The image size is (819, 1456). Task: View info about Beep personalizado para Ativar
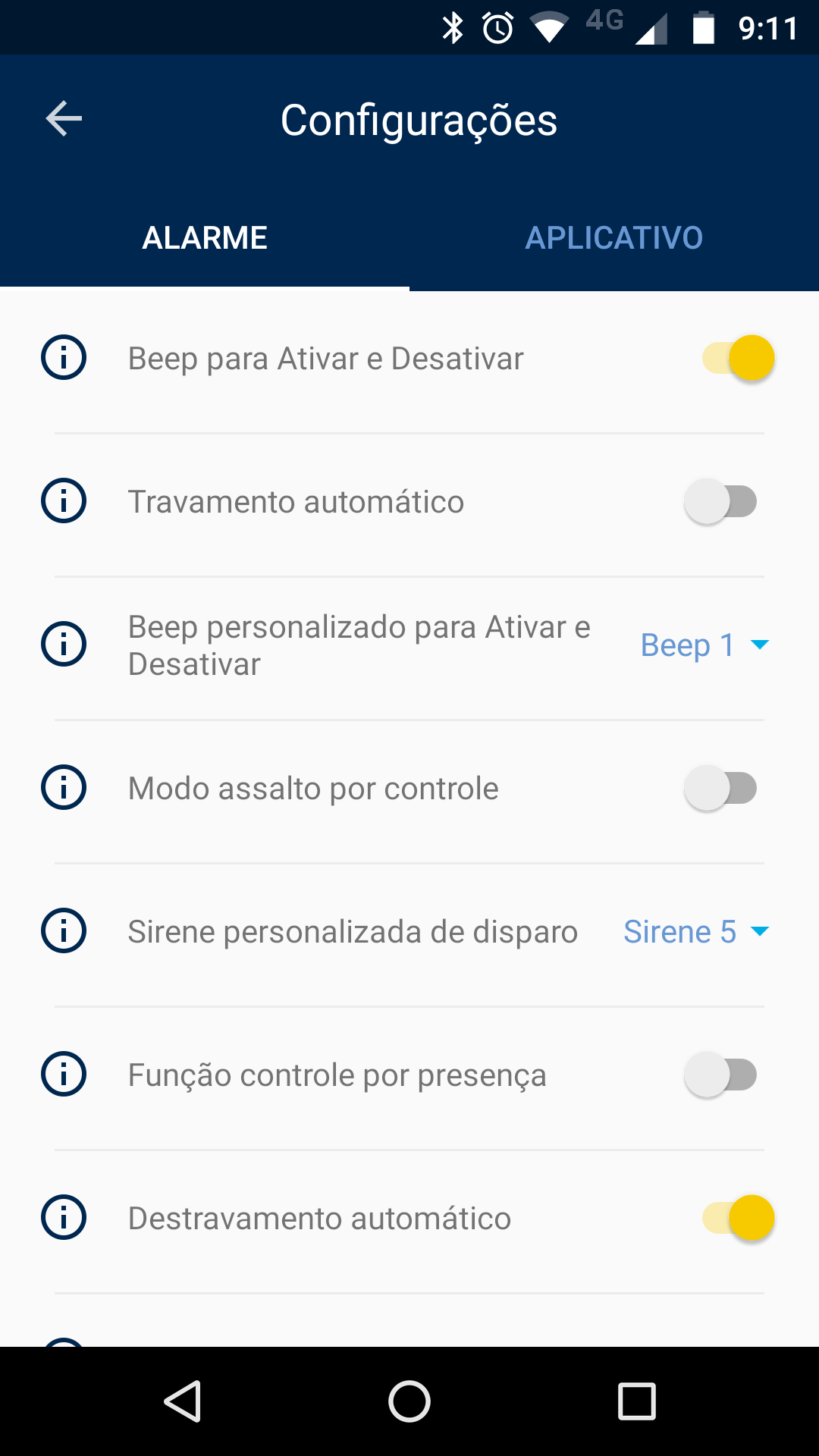64,644
